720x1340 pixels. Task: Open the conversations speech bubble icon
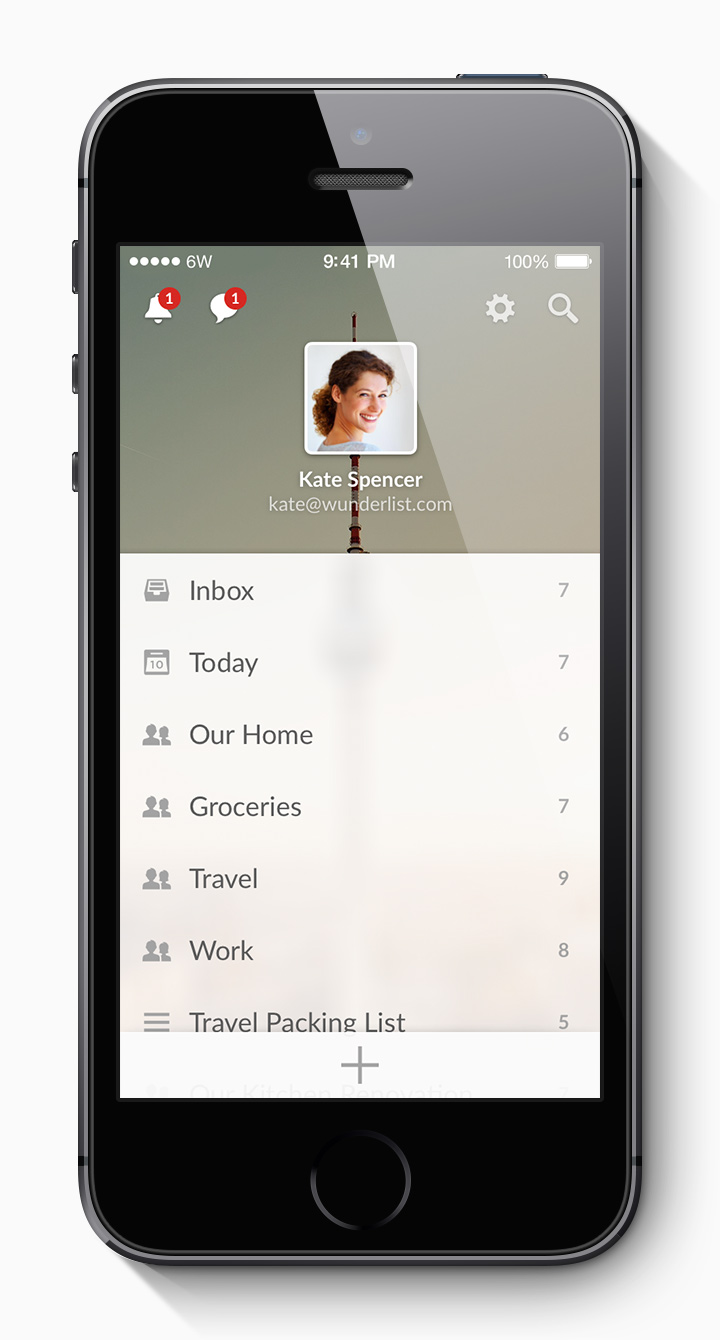pos(225,307)
